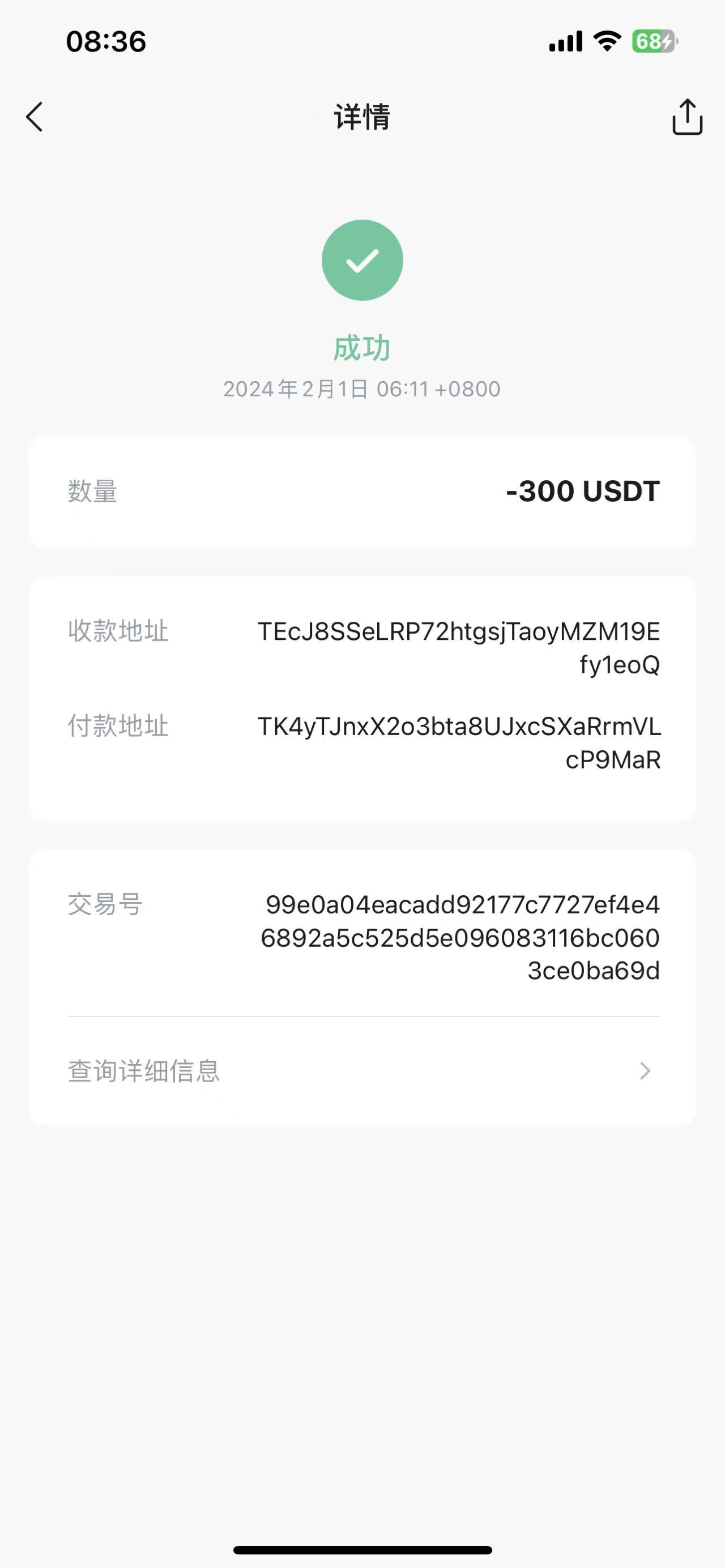Open 查询详细信息 row
Viewport: 725px width, 1568px height.
(363, 1071)
